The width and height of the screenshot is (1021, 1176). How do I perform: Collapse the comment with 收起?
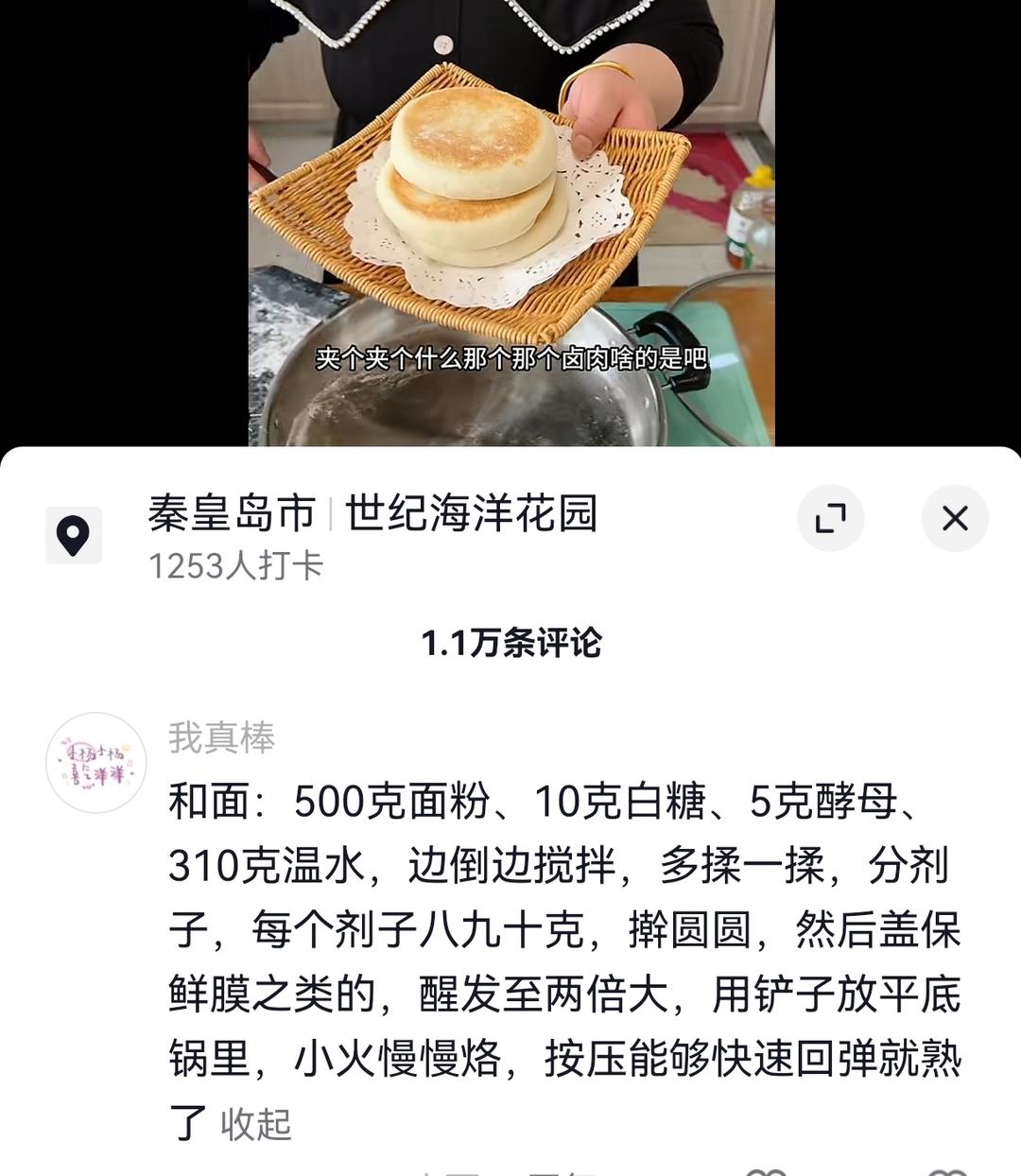(255, 1124)
